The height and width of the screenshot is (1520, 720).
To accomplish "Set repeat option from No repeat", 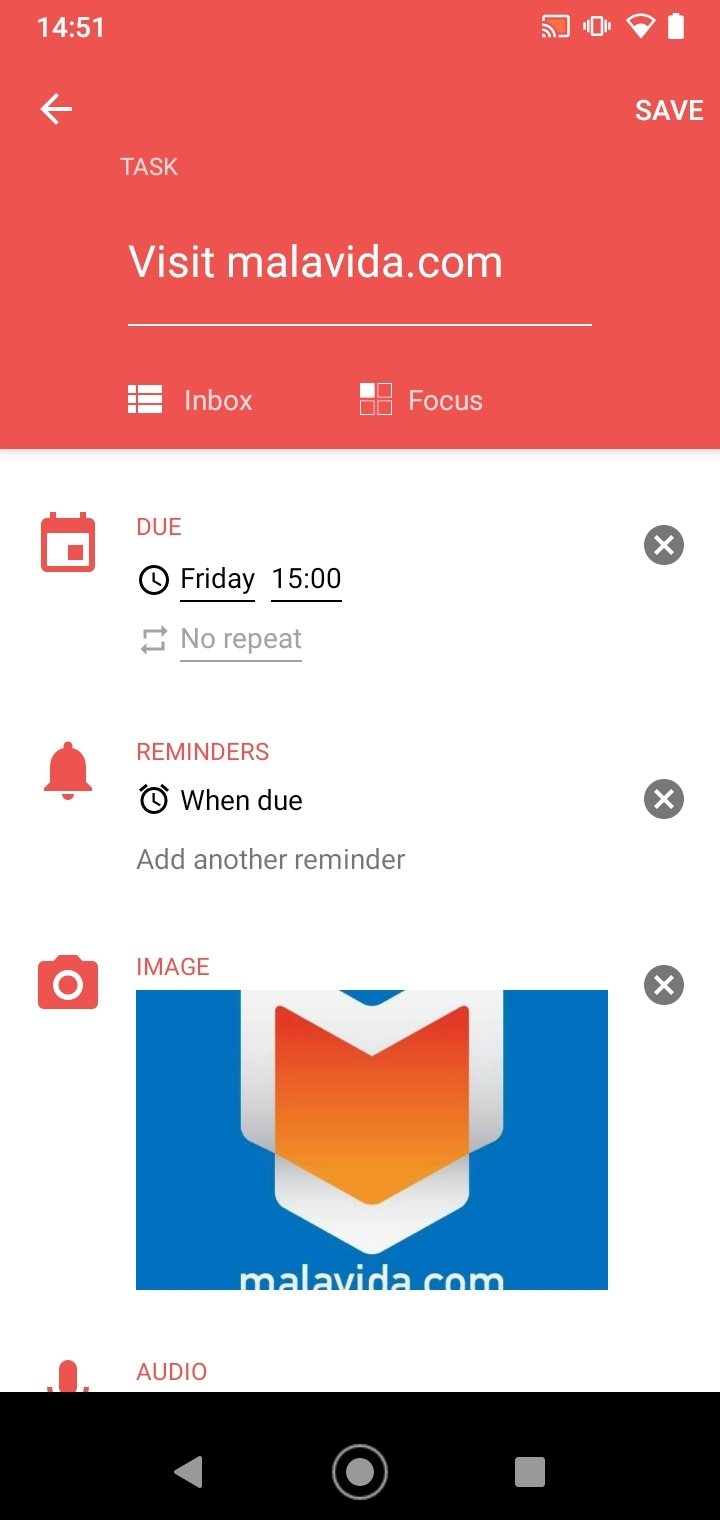I will point(241,639).
